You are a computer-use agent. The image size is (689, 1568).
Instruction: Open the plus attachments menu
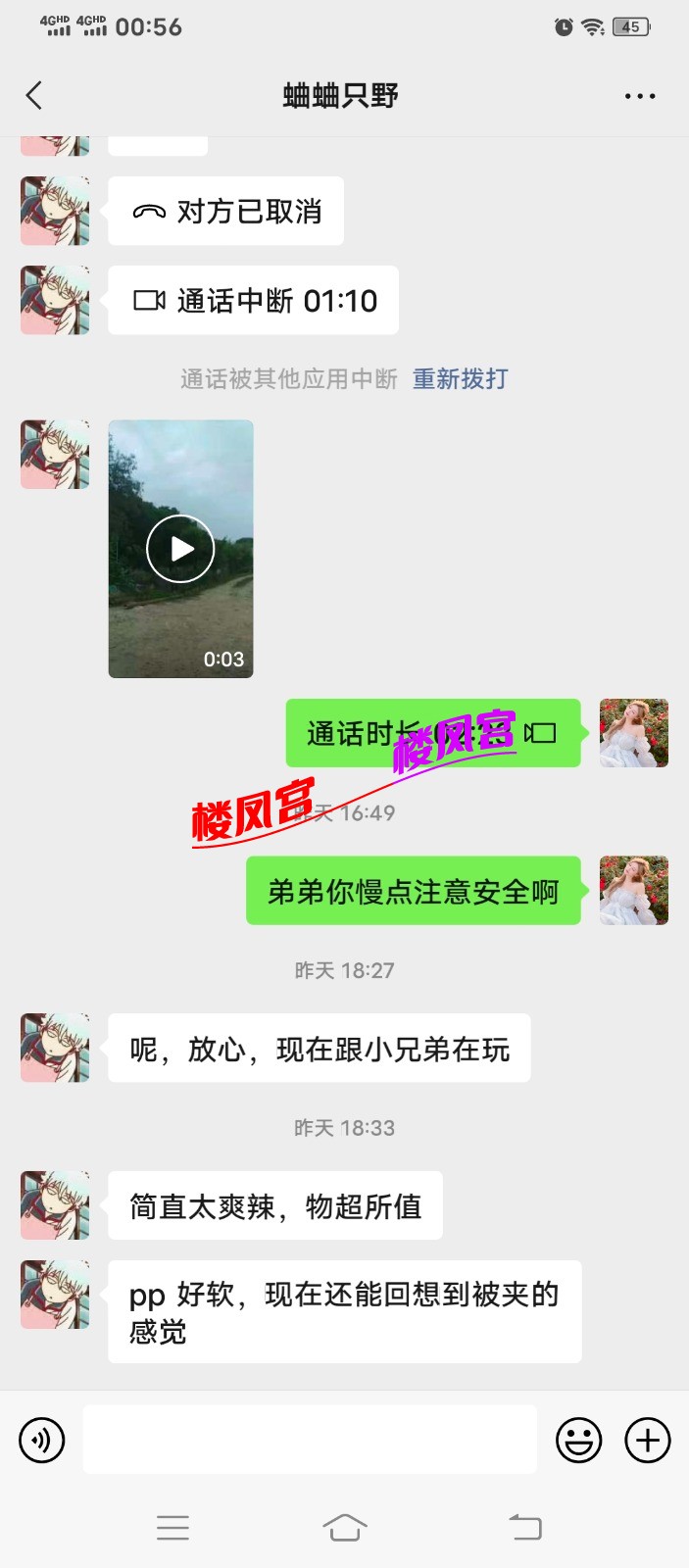(648, 1440)
